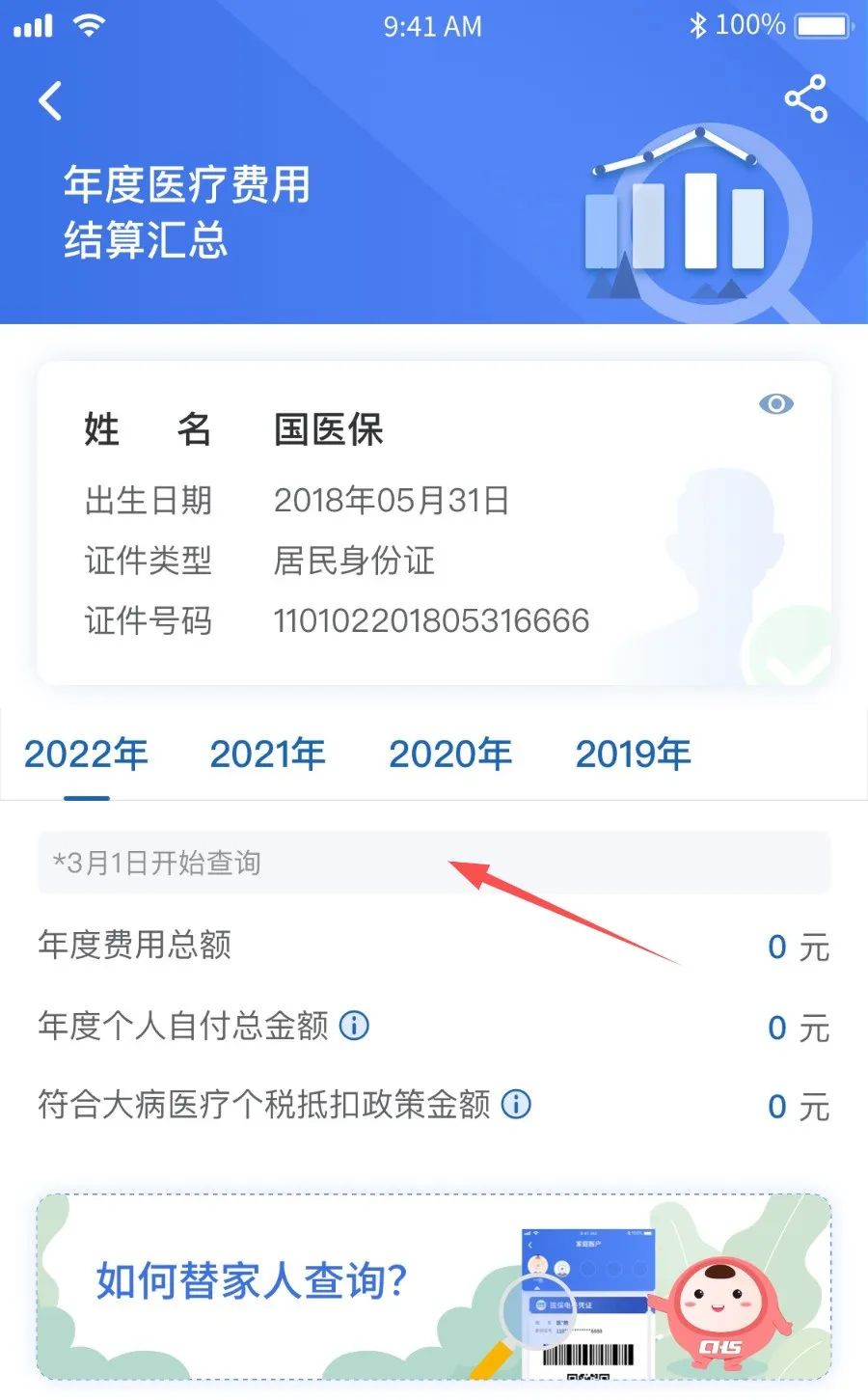Open info icon next to 符合大病医疗个税抵扣政策金额
Viewport: 868px width, 1400px height.
pos(516,1104)
